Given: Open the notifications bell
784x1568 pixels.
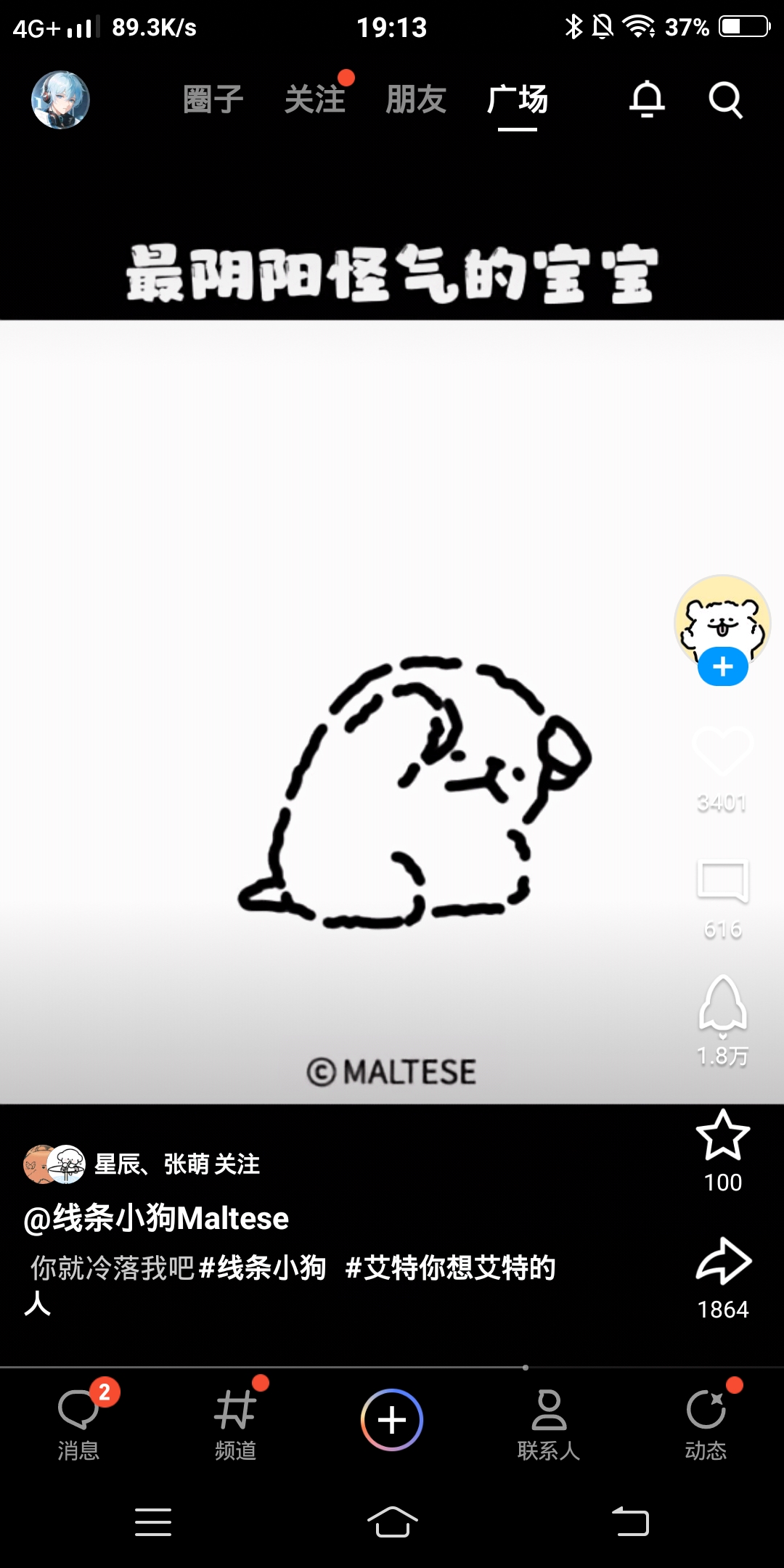Looking at the screenshot, I should 647,100.
